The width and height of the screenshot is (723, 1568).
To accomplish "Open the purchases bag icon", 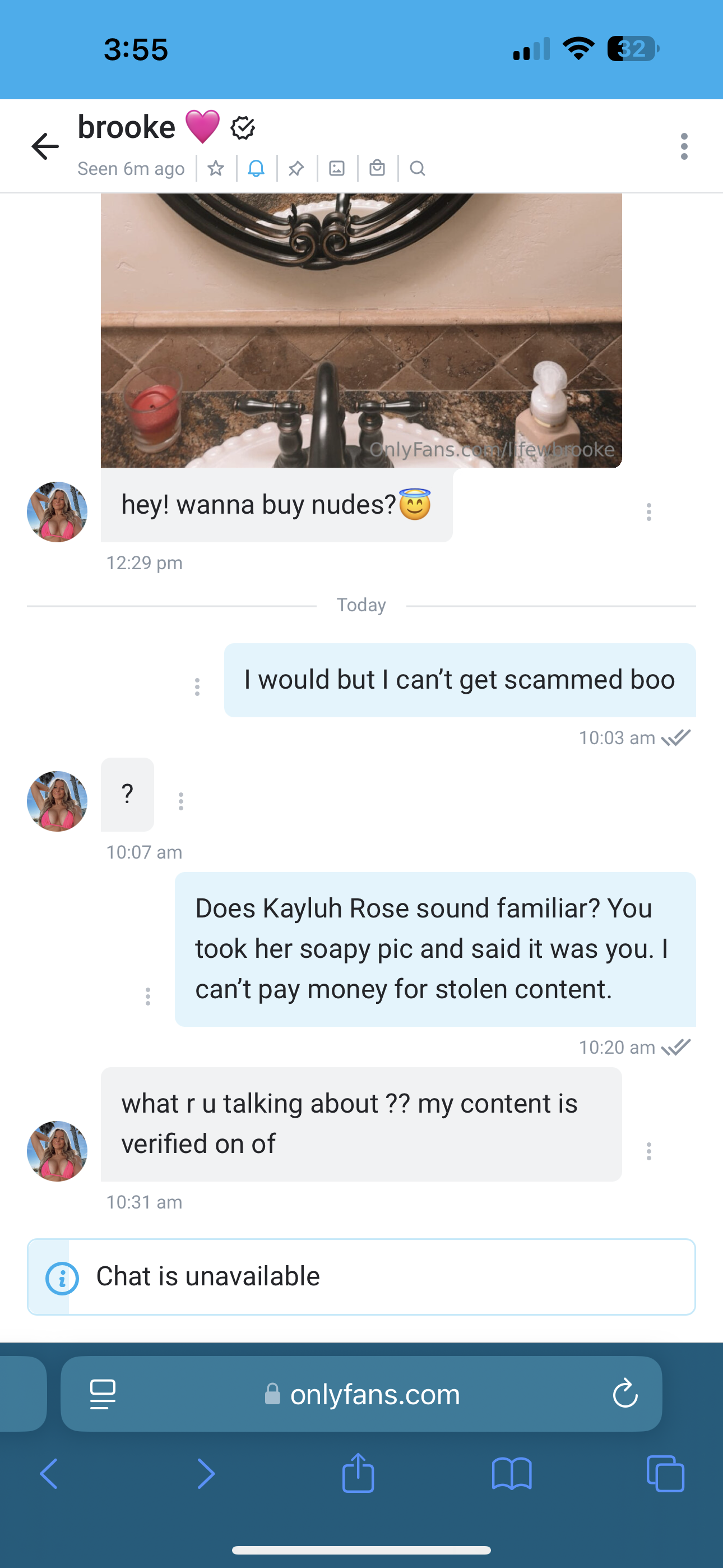I will coord(377,168).
